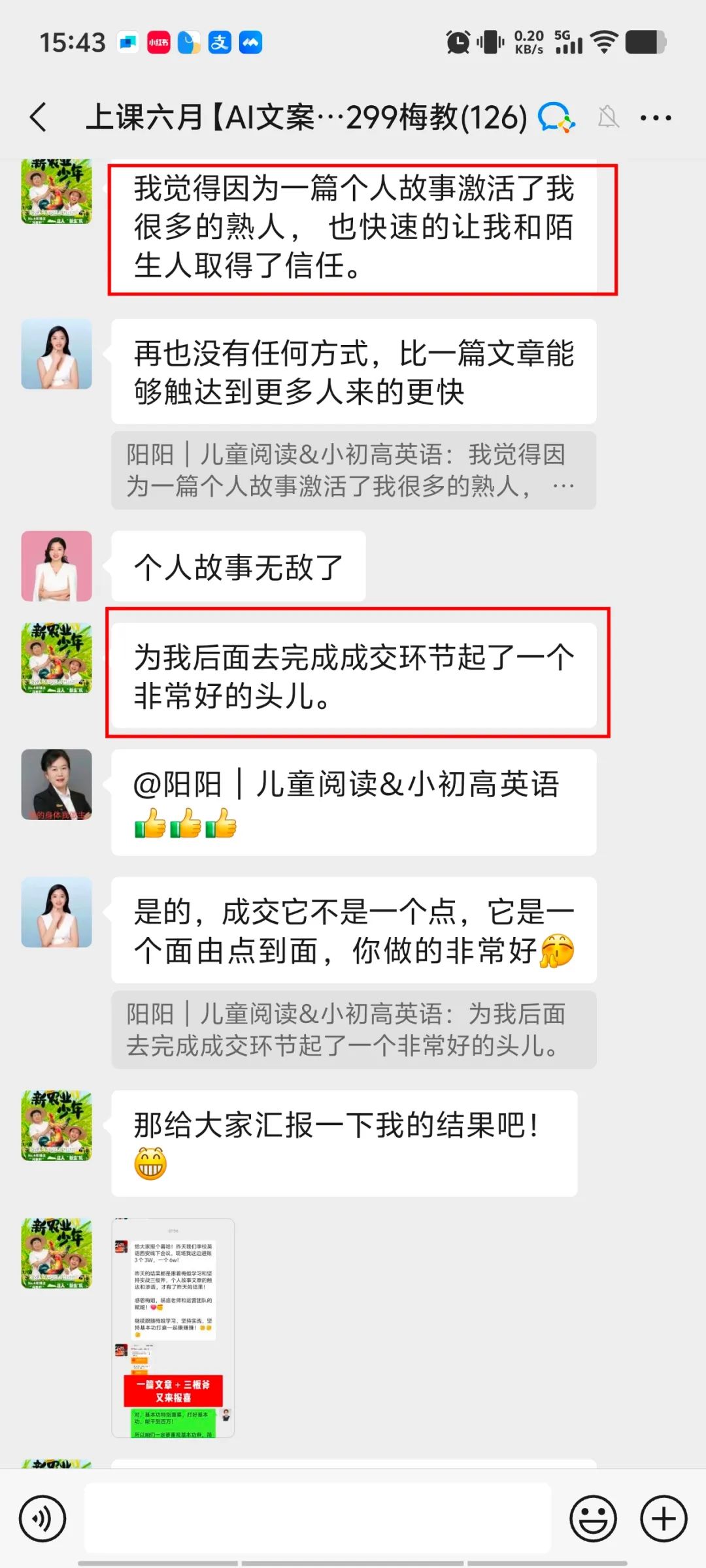Open profile of sender of 个人故事无敌了
Screen dimensions: 706x1568
pyautogui.click(x=57, y=566)
